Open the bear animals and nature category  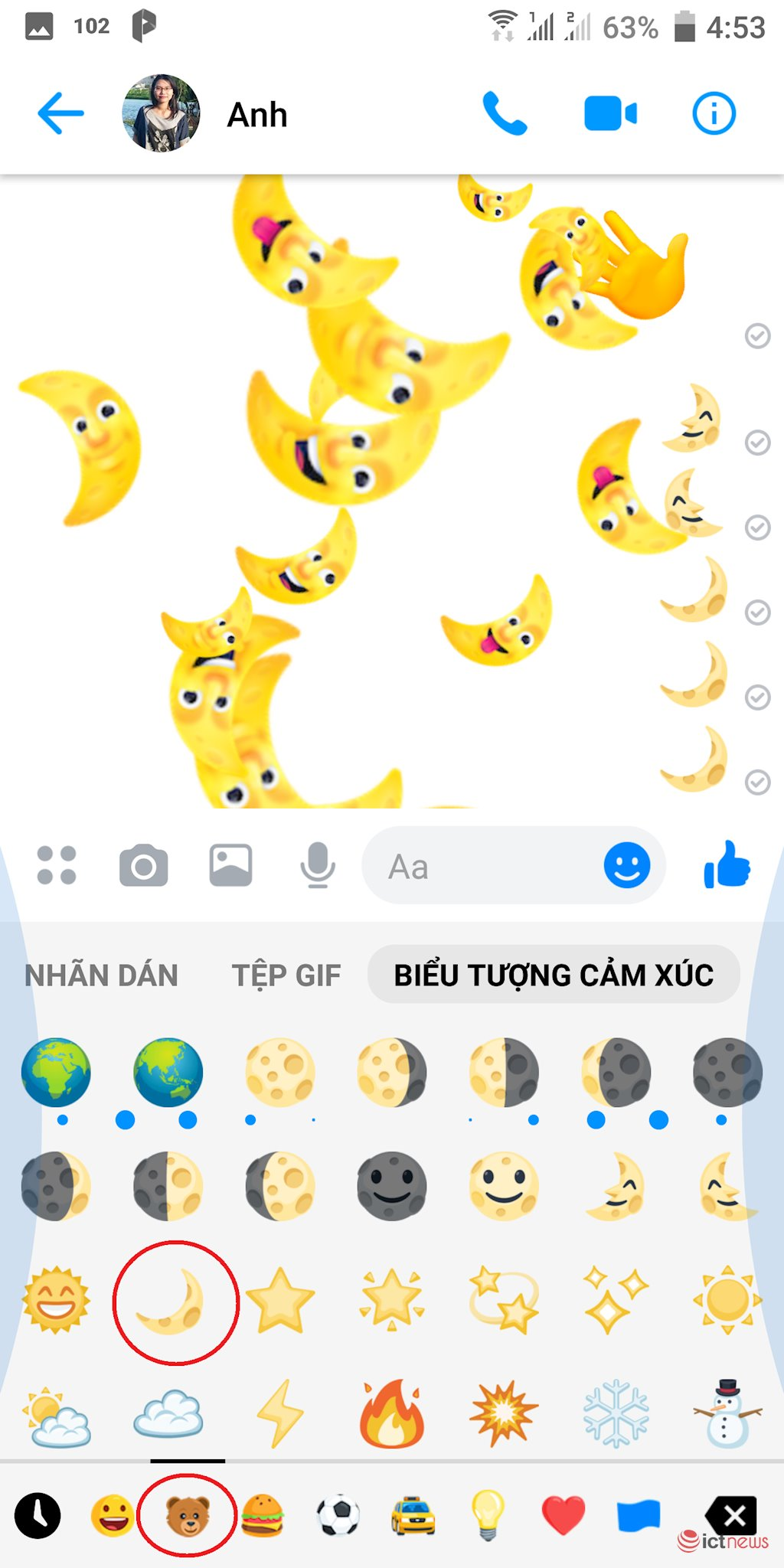187,1515
